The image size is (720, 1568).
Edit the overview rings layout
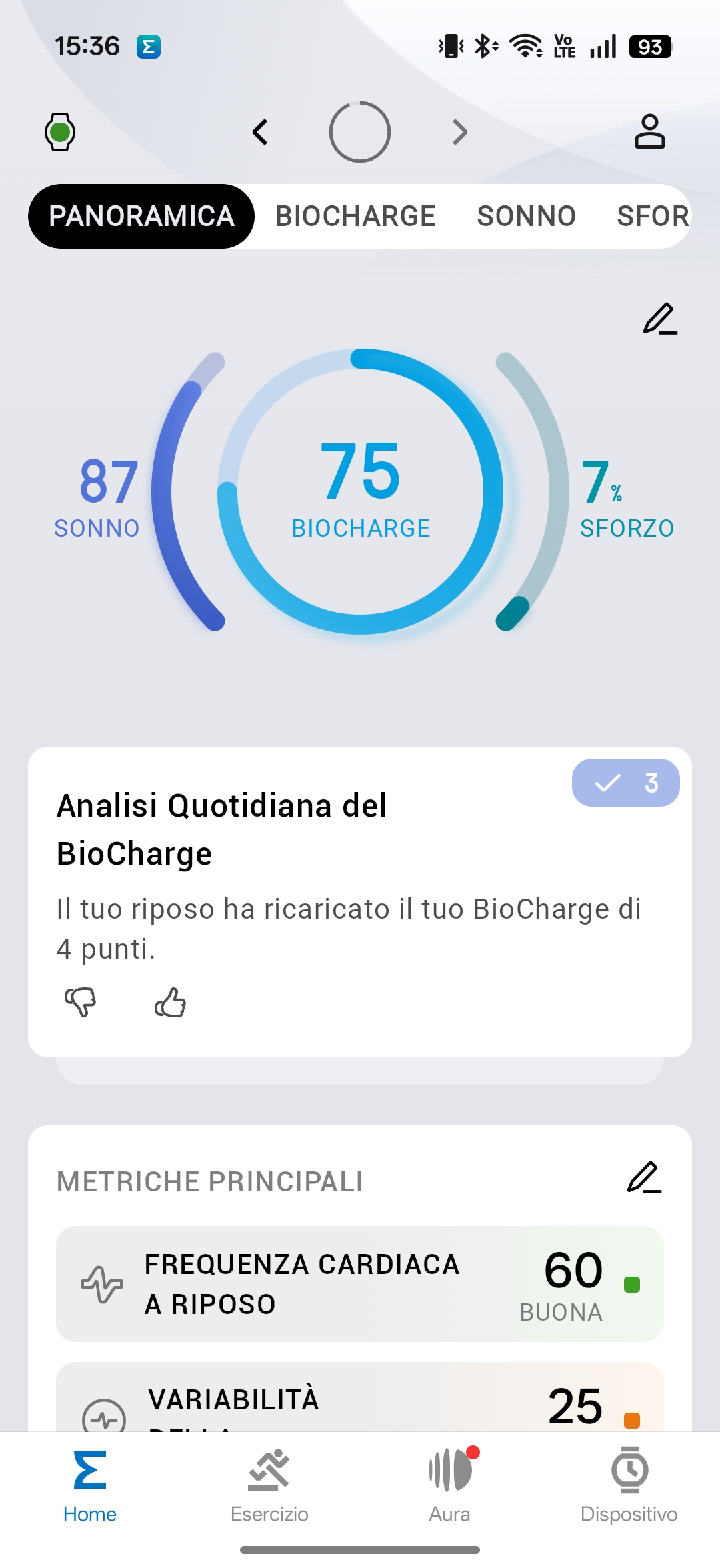(x=659, y=319)
